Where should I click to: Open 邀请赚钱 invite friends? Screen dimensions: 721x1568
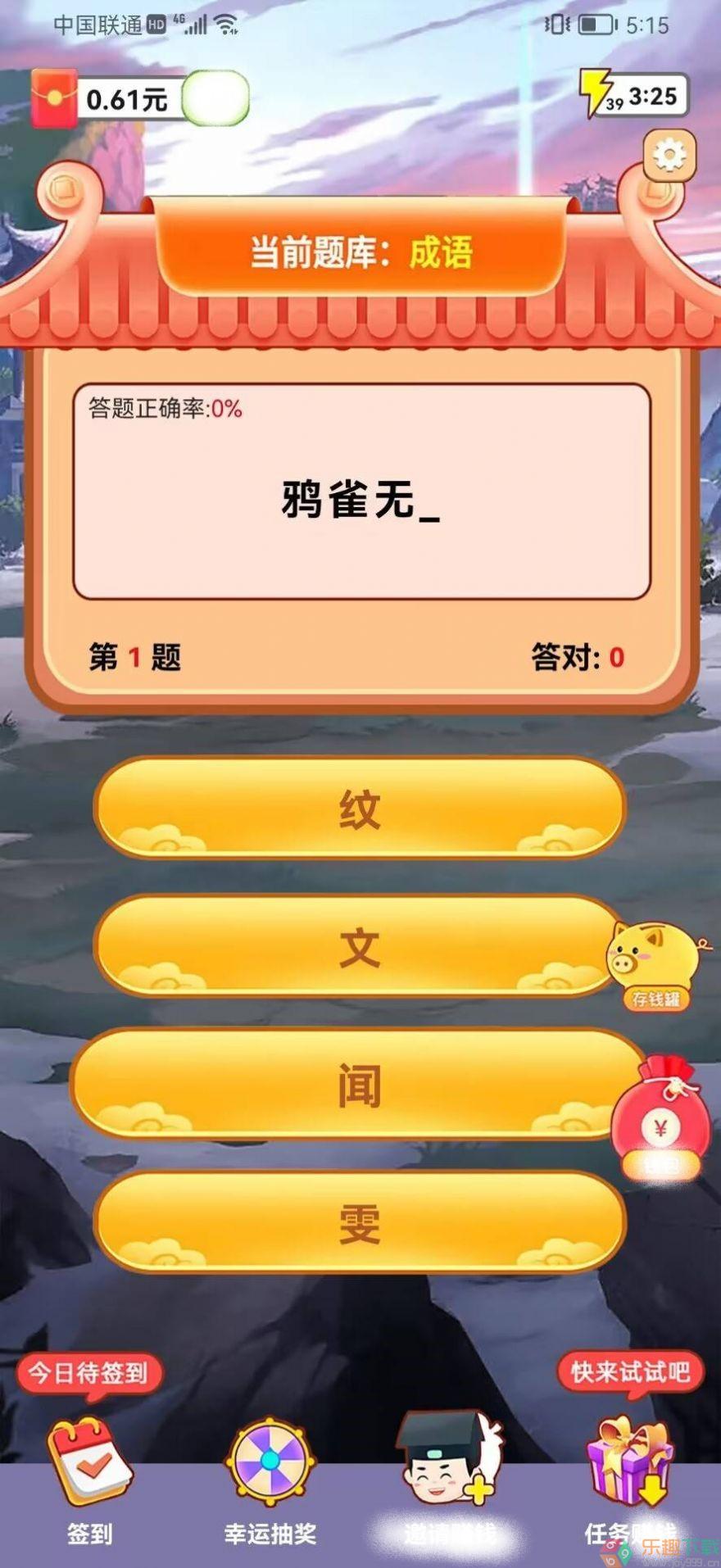click(x=448, y=1479)
